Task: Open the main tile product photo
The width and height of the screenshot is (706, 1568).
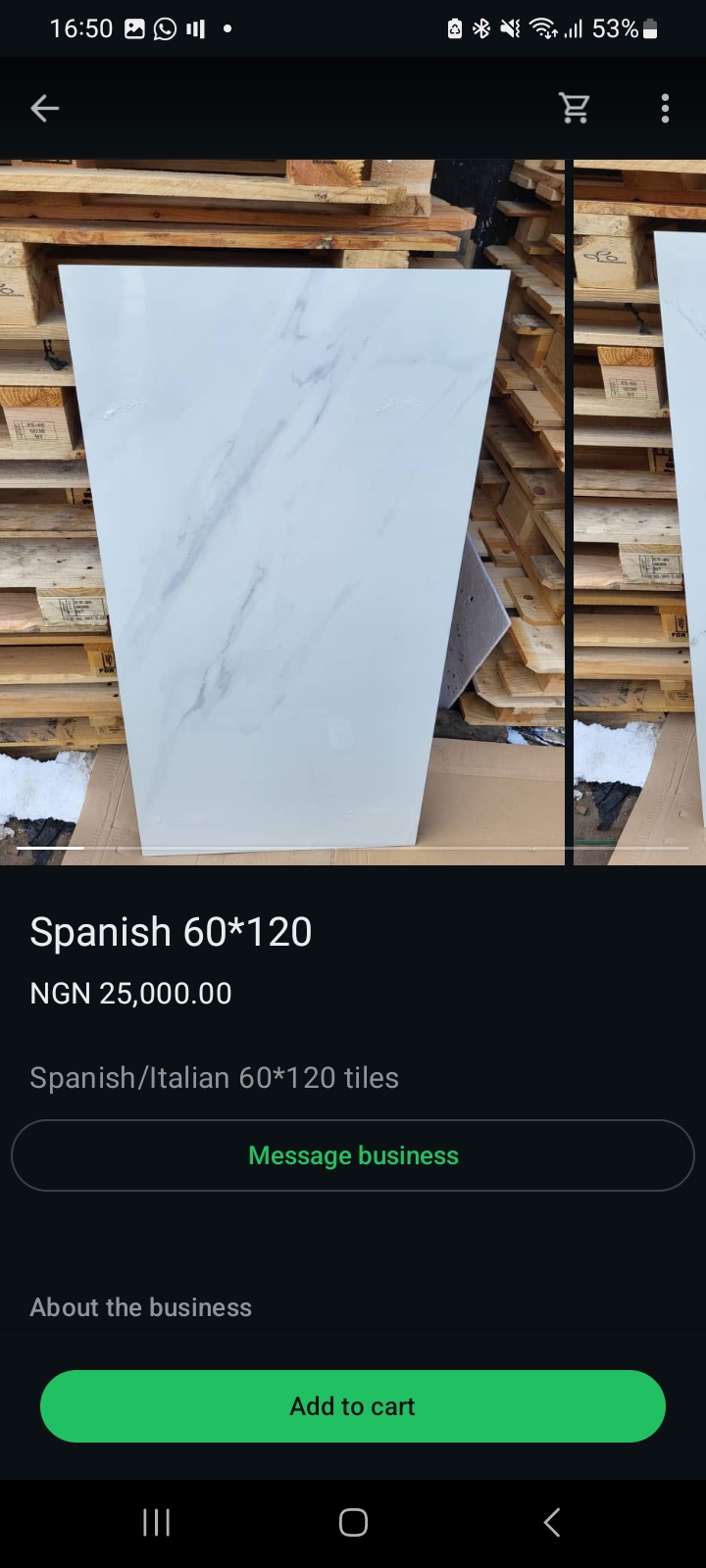Action: point(282,512)
